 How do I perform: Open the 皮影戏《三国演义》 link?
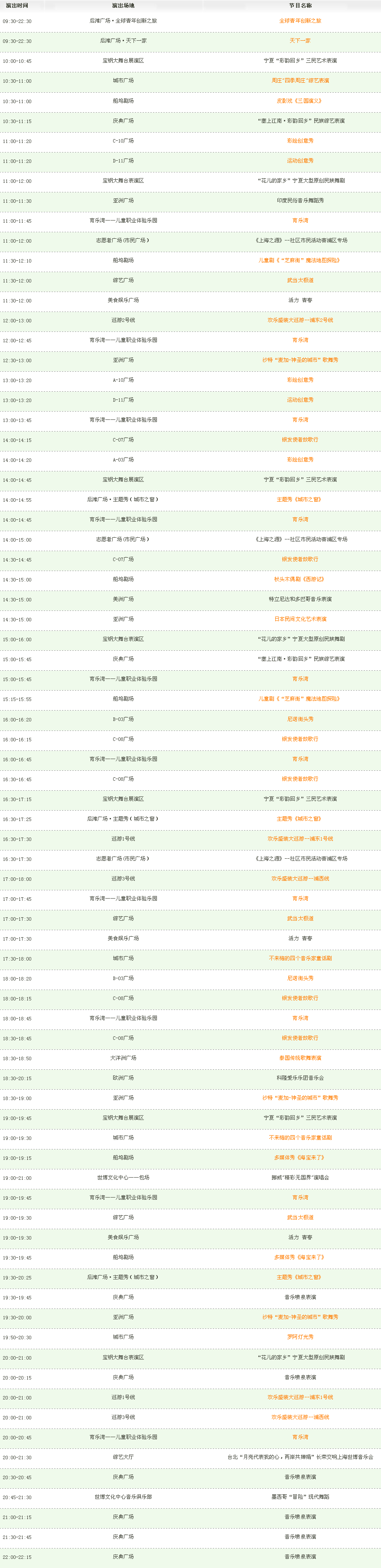click(x=300, y=101)
